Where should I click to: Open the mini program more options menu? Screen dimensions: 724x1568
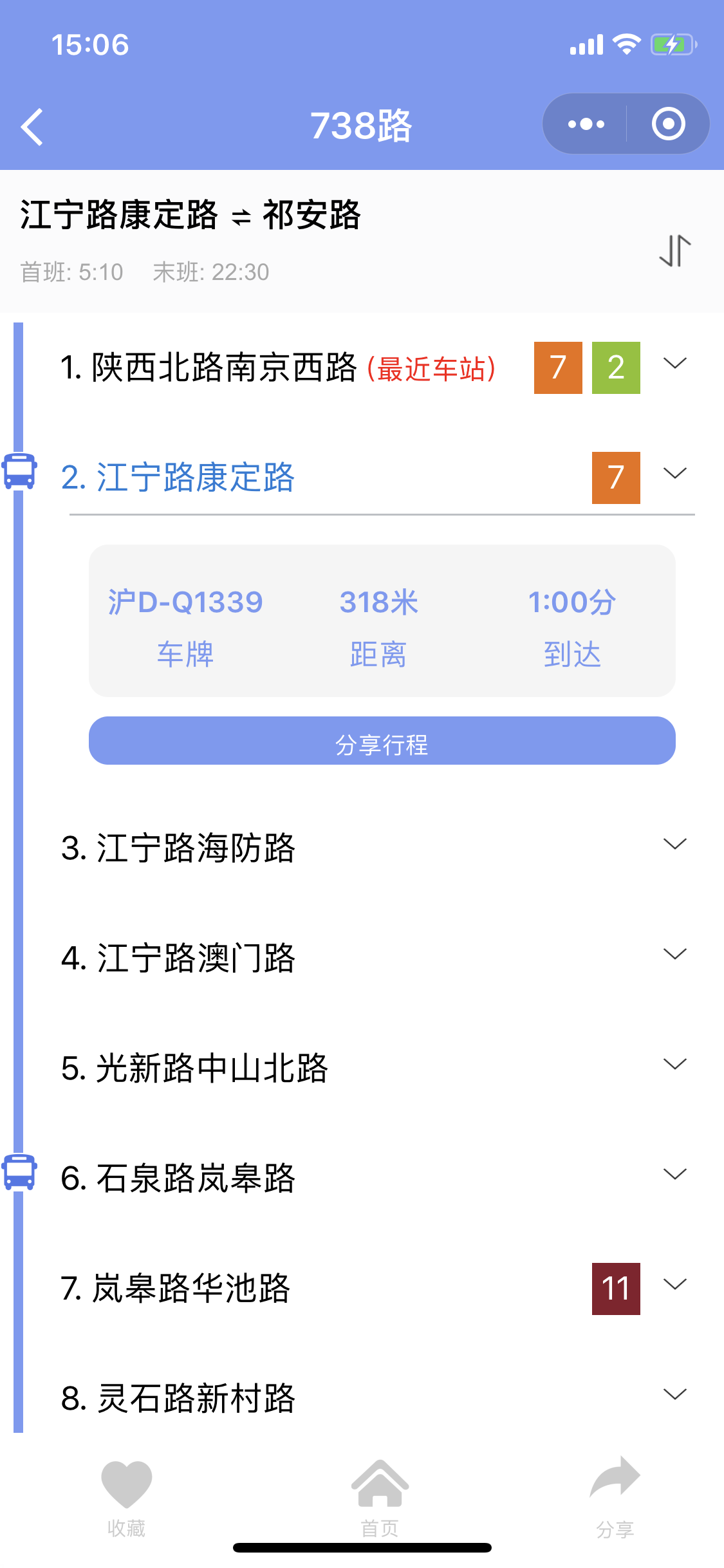click(586, 124)
